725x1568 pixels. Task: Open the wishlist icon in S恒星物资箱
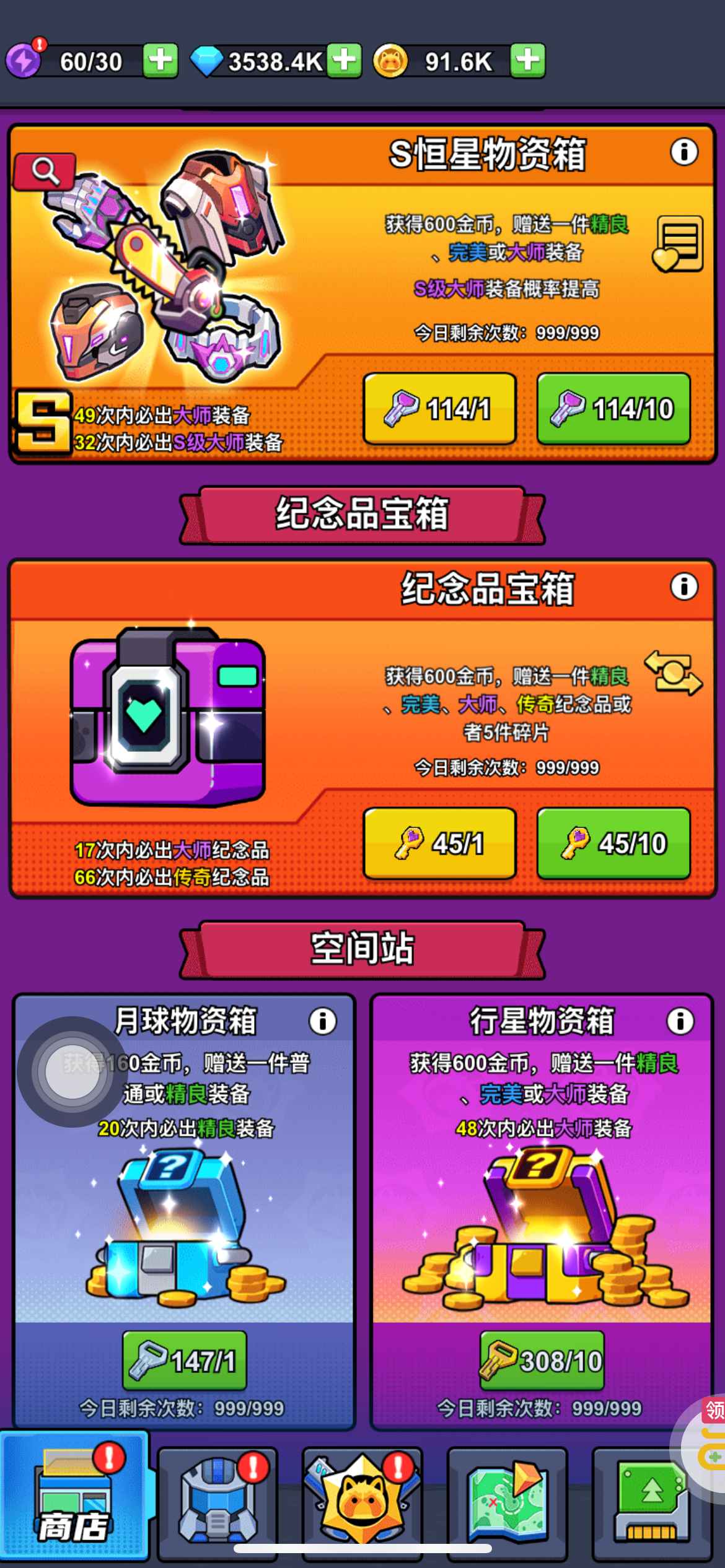pyautogui.click(x=679, y=244)
